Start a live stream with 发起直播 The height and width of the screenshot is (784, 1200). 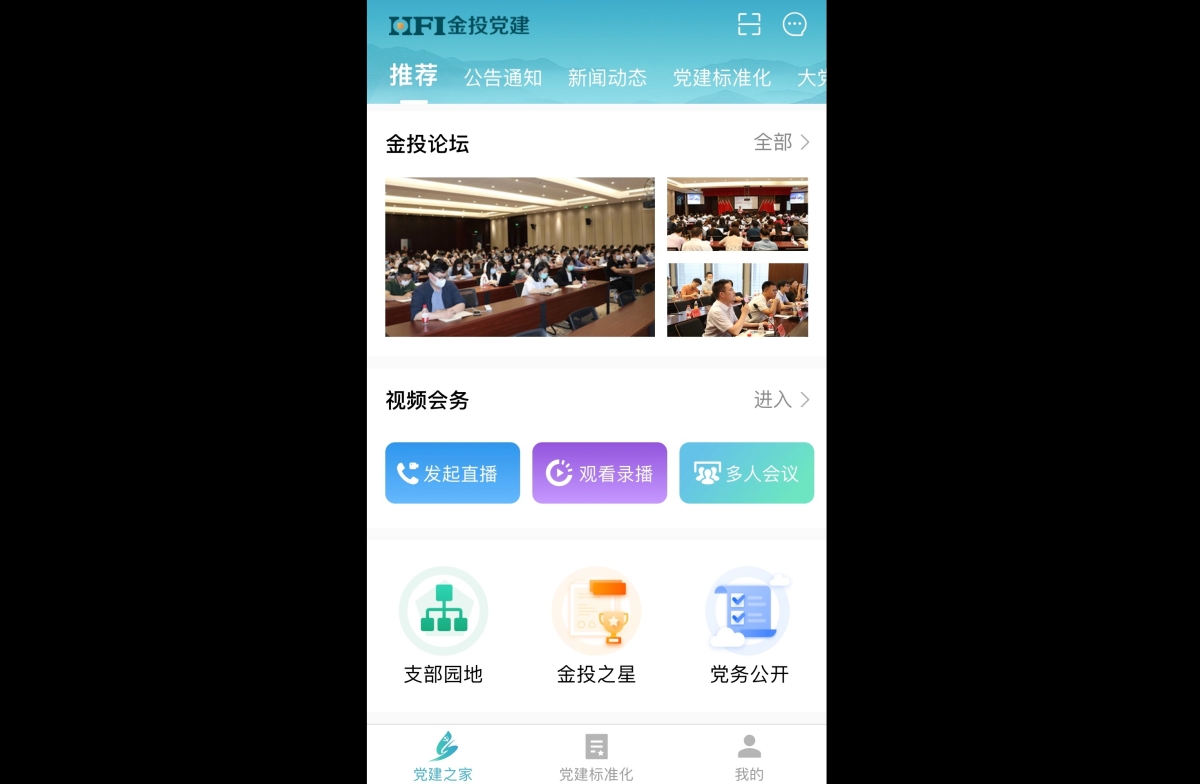coord(452,473)
